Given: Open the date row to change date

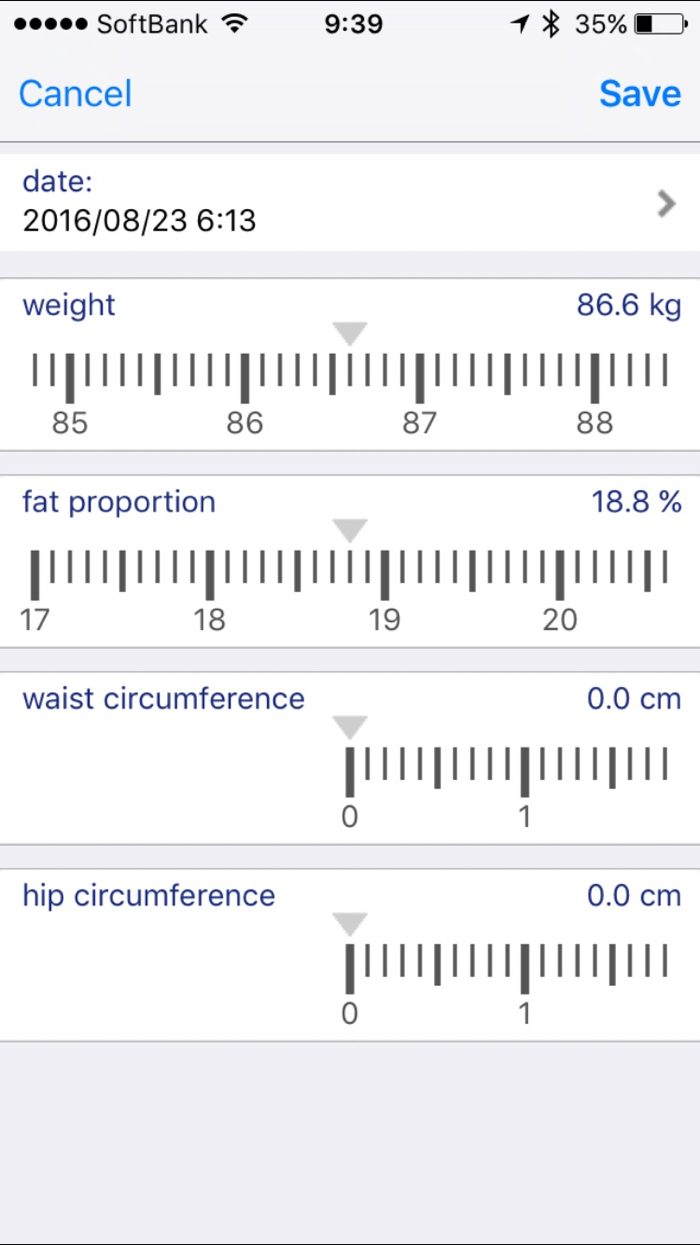Looking at the screenshot, I should (350, 202).
